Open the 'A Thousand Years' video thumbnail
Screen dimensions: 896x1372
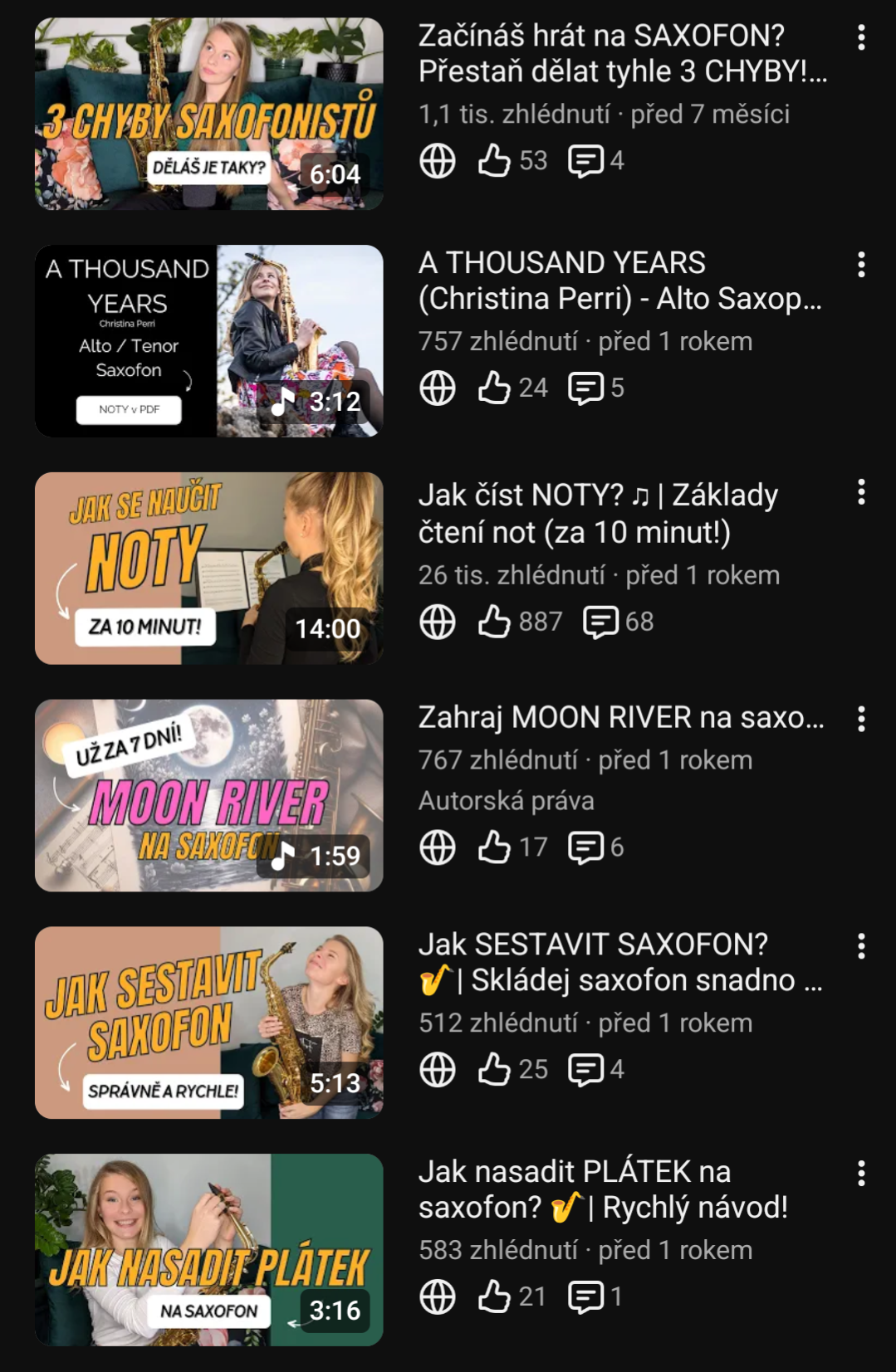coord(208,341)
